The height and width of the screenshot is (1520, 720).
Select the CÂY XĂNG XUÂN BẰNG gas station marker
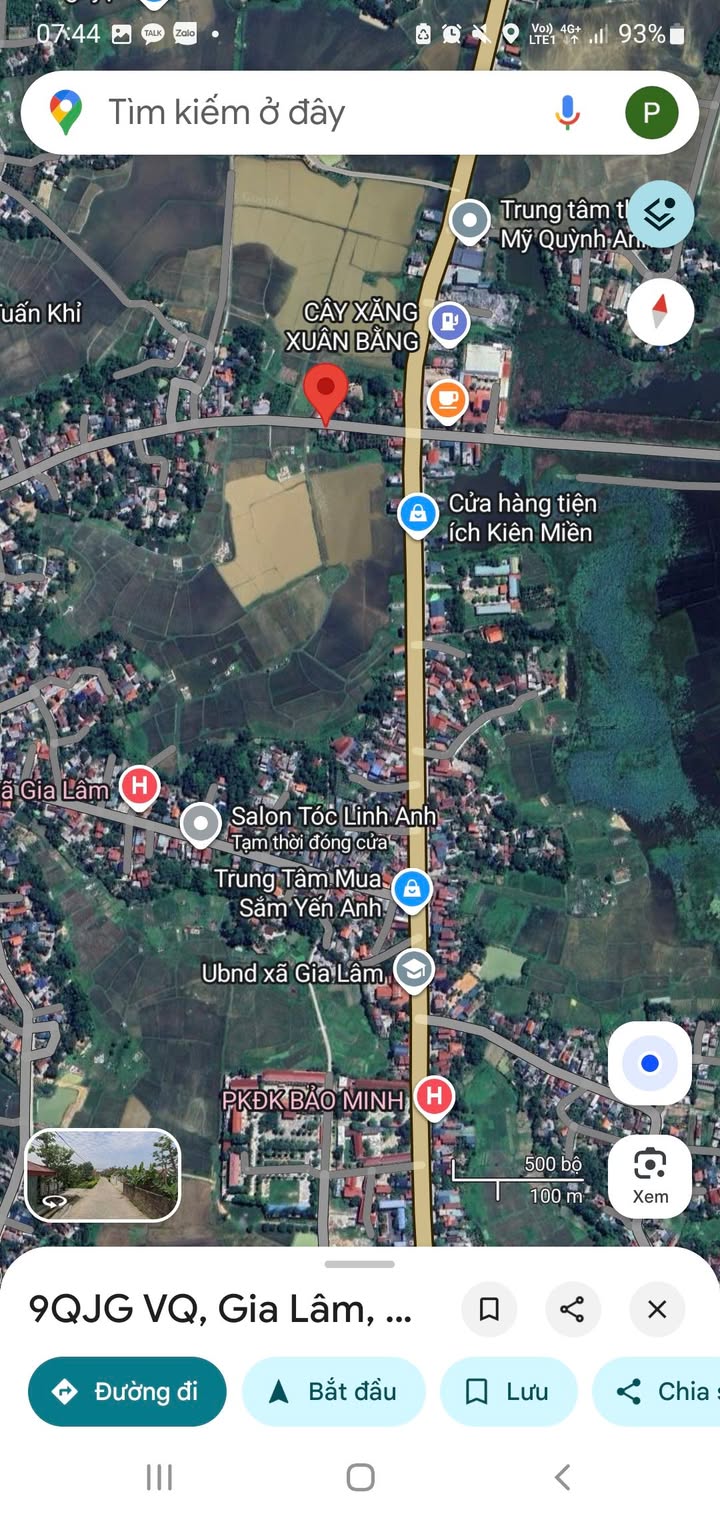point(450,322)
